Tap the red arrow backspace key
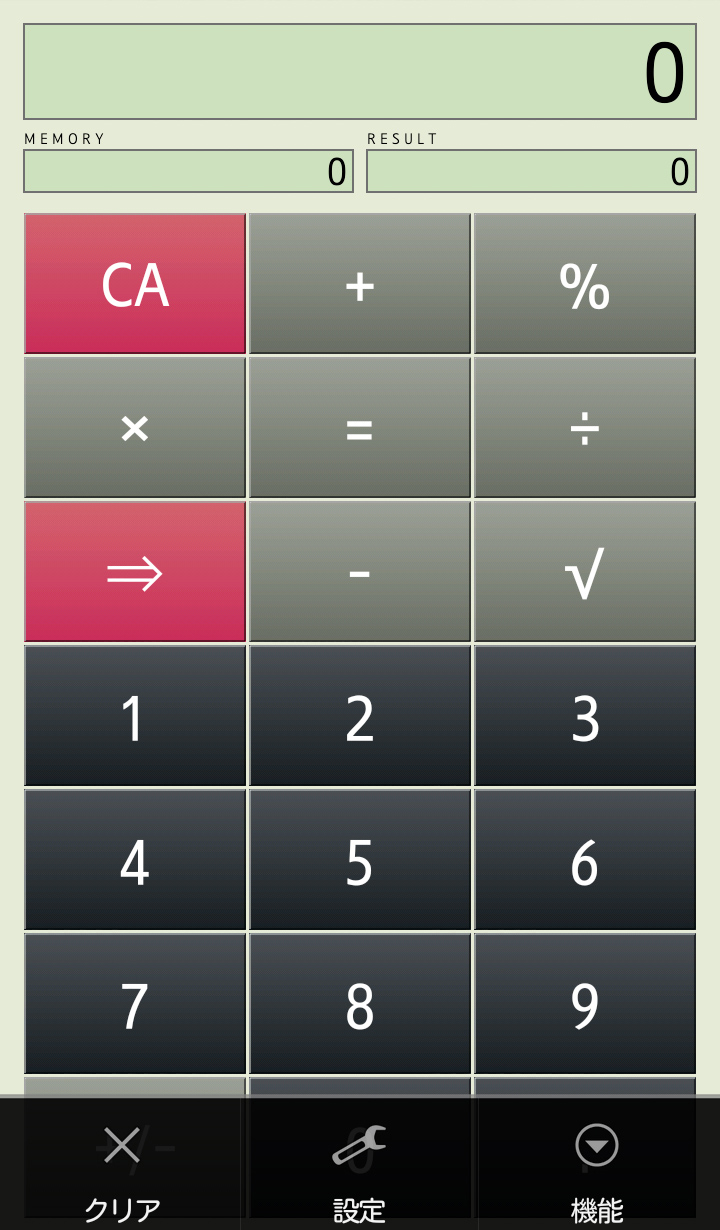Viewport: 720px width, 1230px height. [135, 572]
